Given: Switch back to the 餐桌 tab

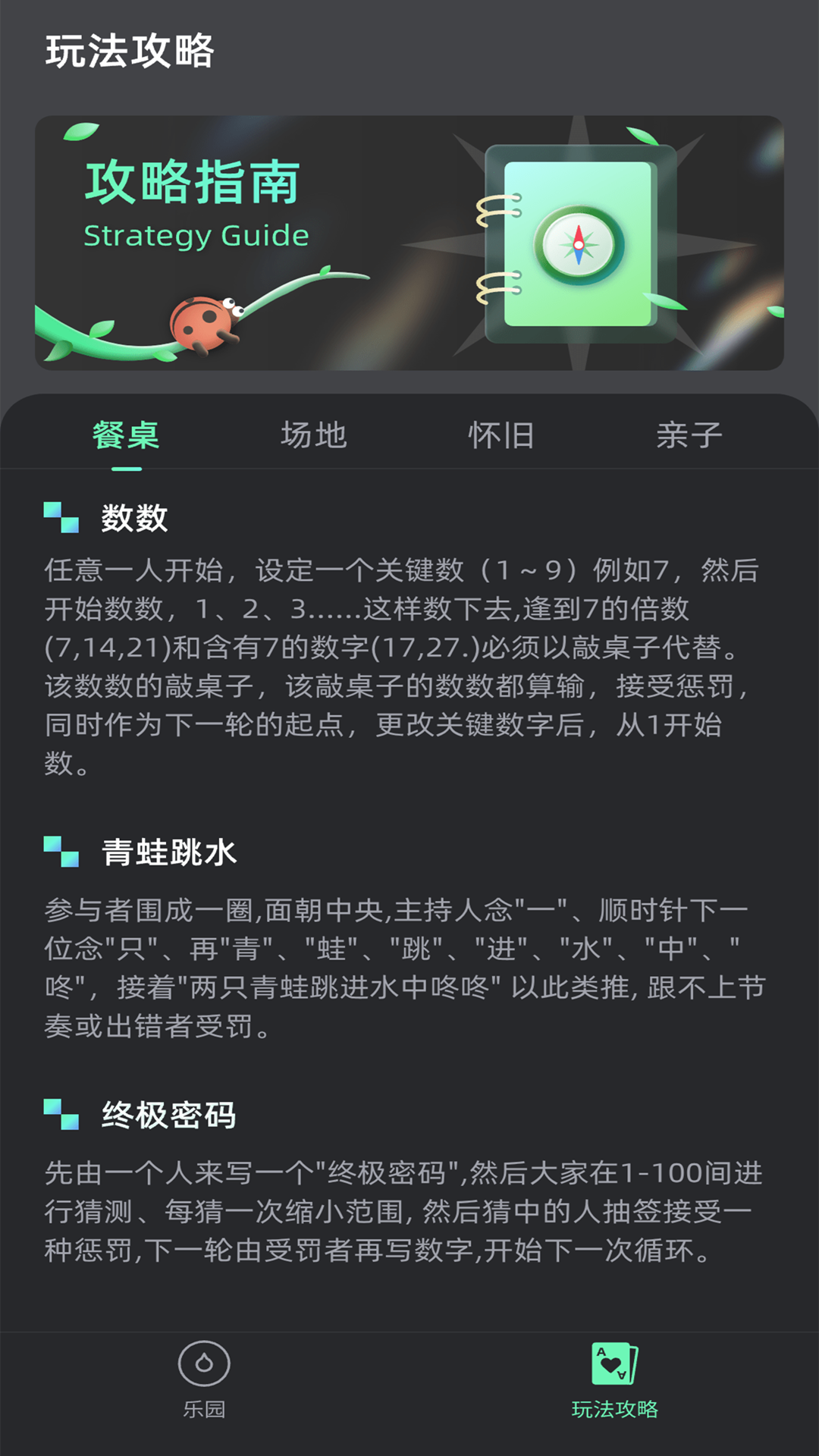Looking at the screenshot, I should 126,435.
